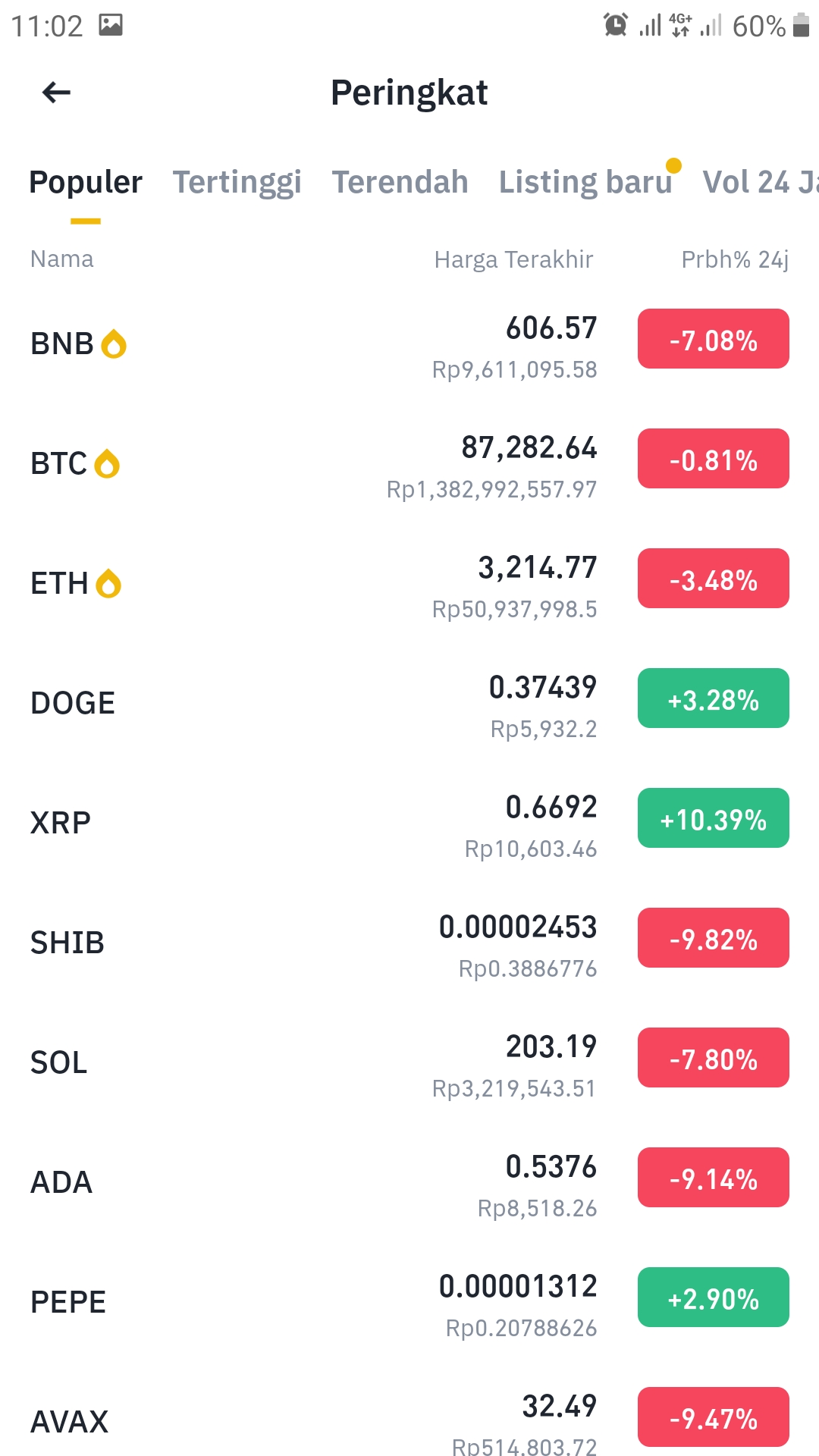Screen dimensions: 819x1456
Task: Sort by Harga Terakhir column
Action: click(513, 259)
